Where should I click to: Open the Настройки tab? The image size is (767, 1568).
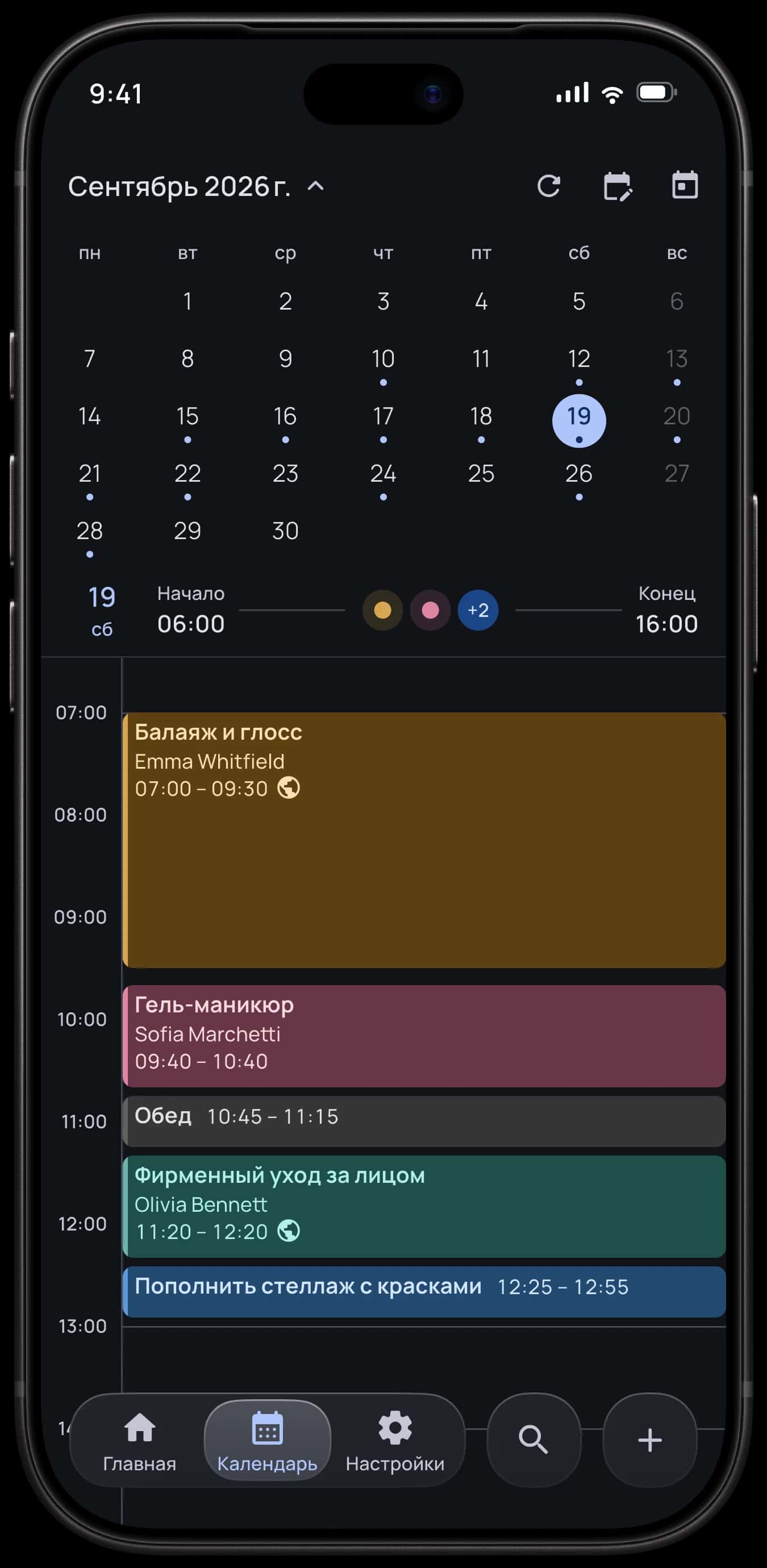coord(395,1442)
